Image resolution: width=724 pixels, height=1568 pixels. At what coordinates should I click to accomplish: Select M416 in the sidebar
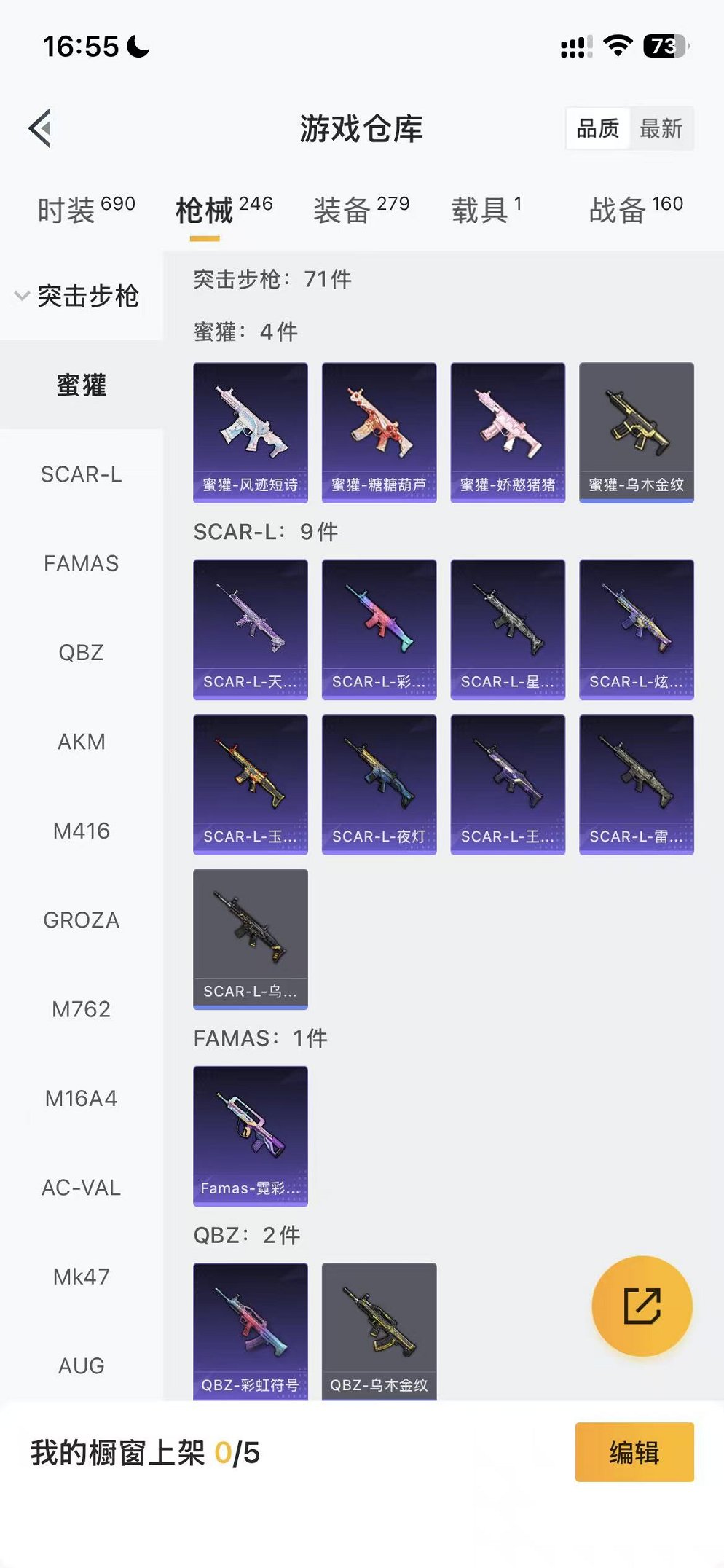[81, 831]
